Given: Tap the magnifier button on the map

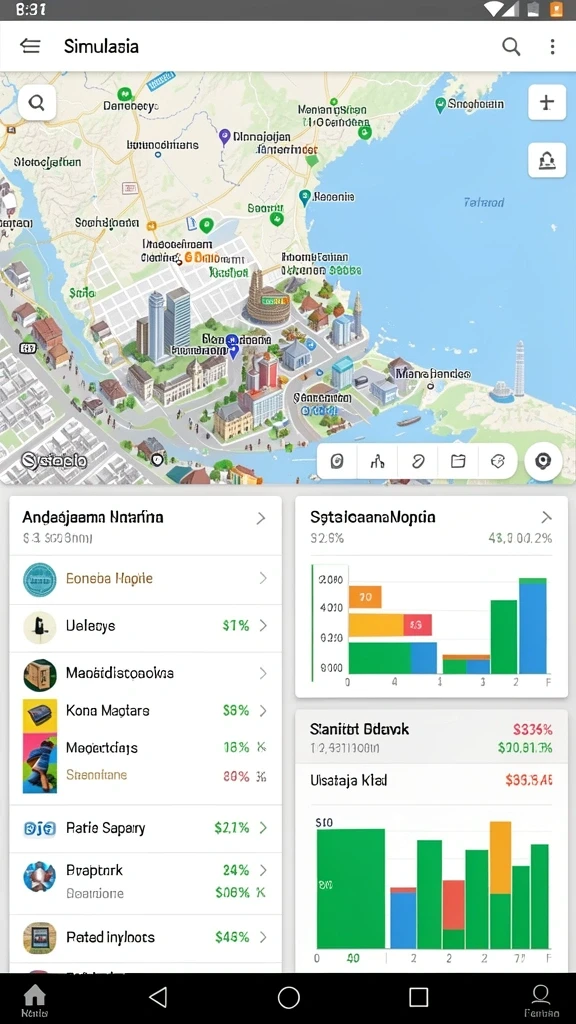Looking at the screenshot, I should 37,103.
